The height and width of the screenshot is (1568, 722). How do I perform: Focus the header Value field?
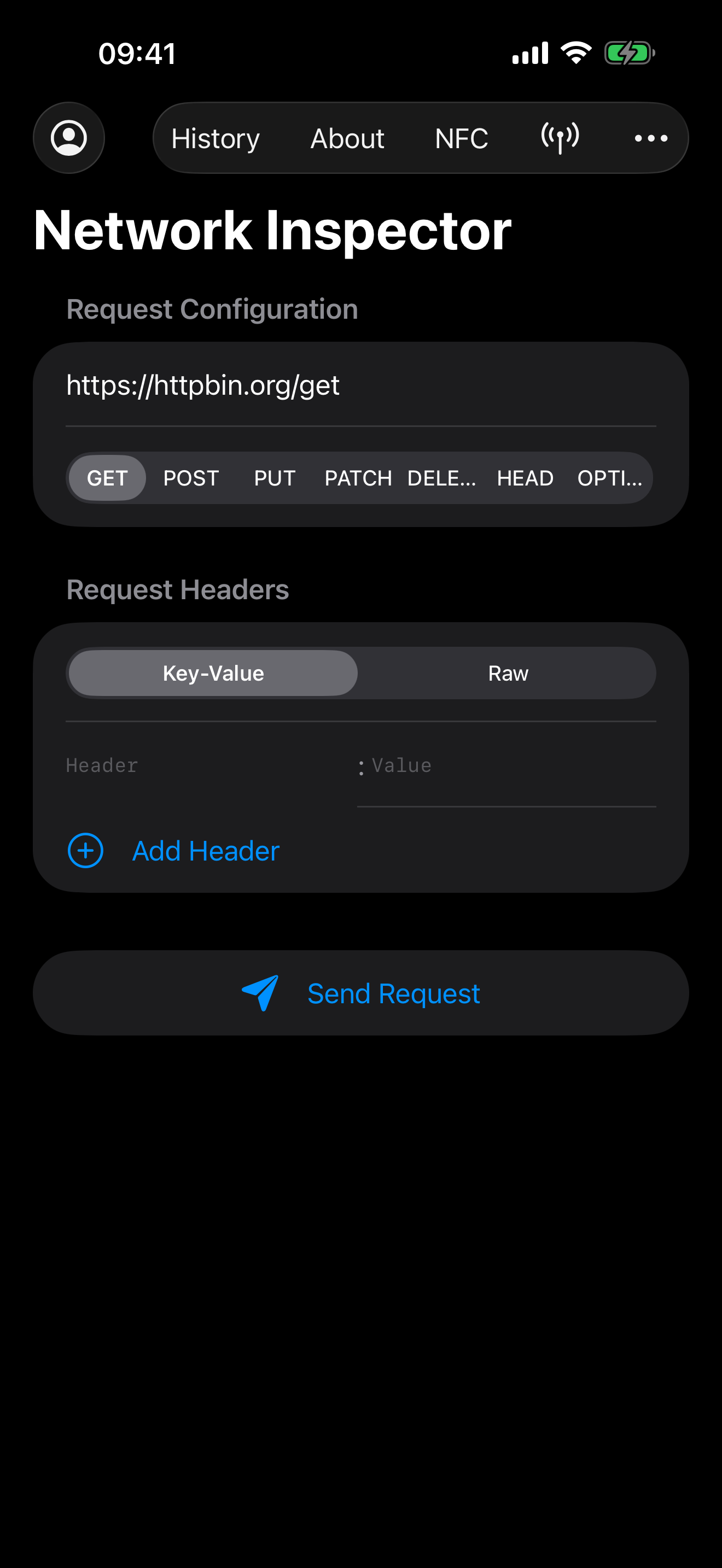(x=511, y=766)
